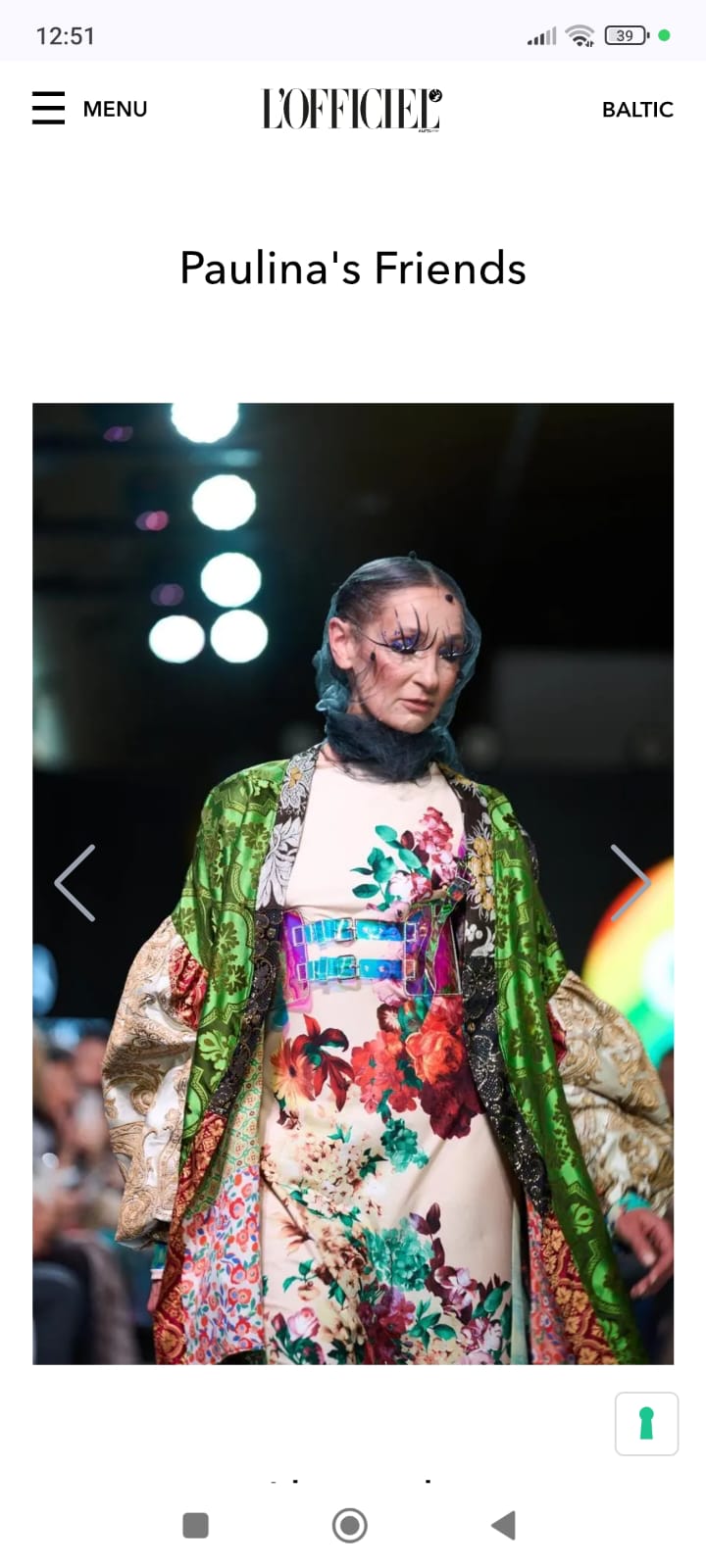The image size is (706, 1568).
Task: Show the previous gallery photo
Action: pyautogui.click(x=76, y=883)
